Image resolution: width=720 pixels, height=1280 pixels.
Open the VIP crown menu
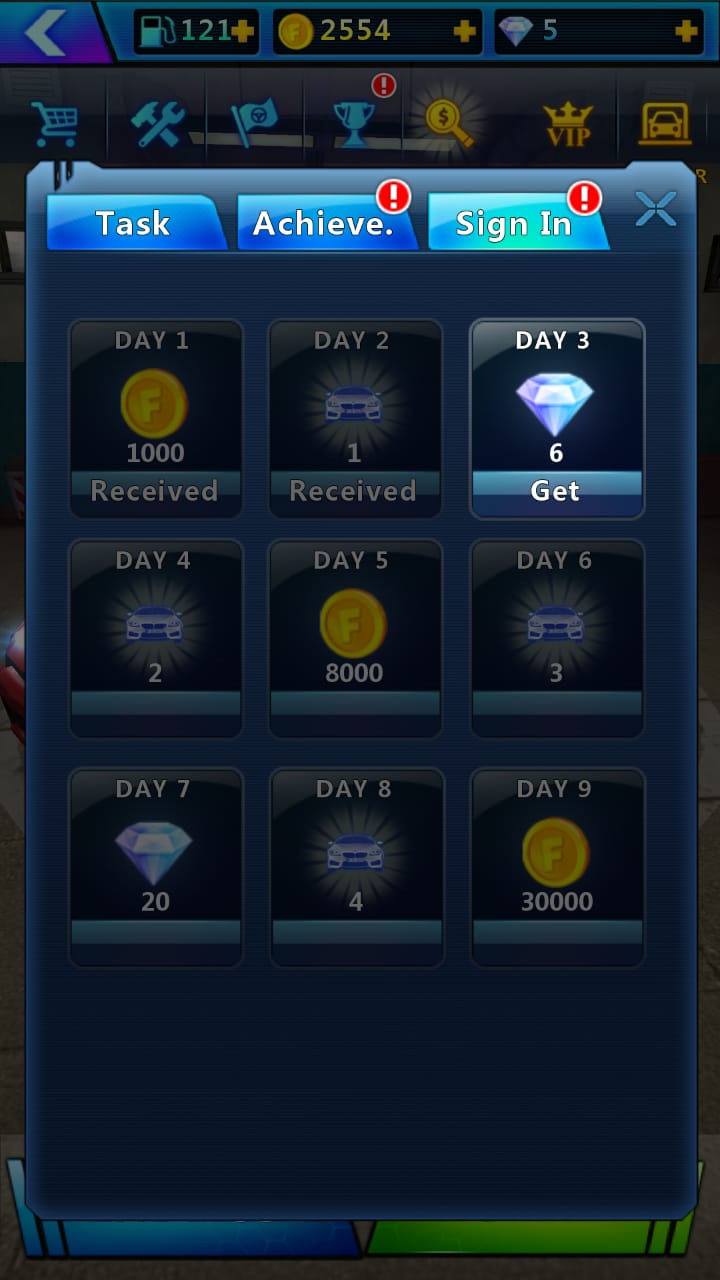click(x=568, y=125)
